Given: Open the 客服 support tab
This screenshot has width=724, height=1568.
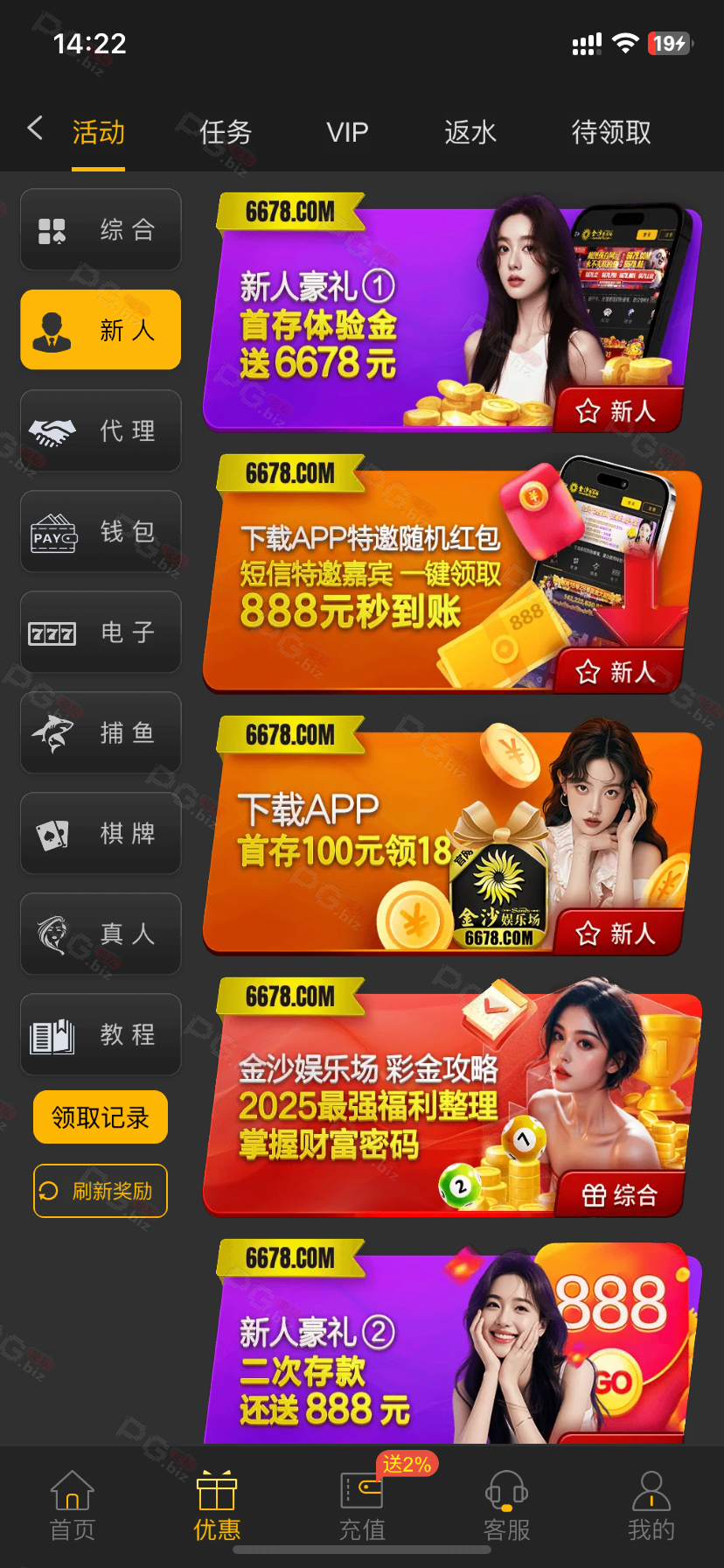Looking at the screenshot, I should (507, 1506).
